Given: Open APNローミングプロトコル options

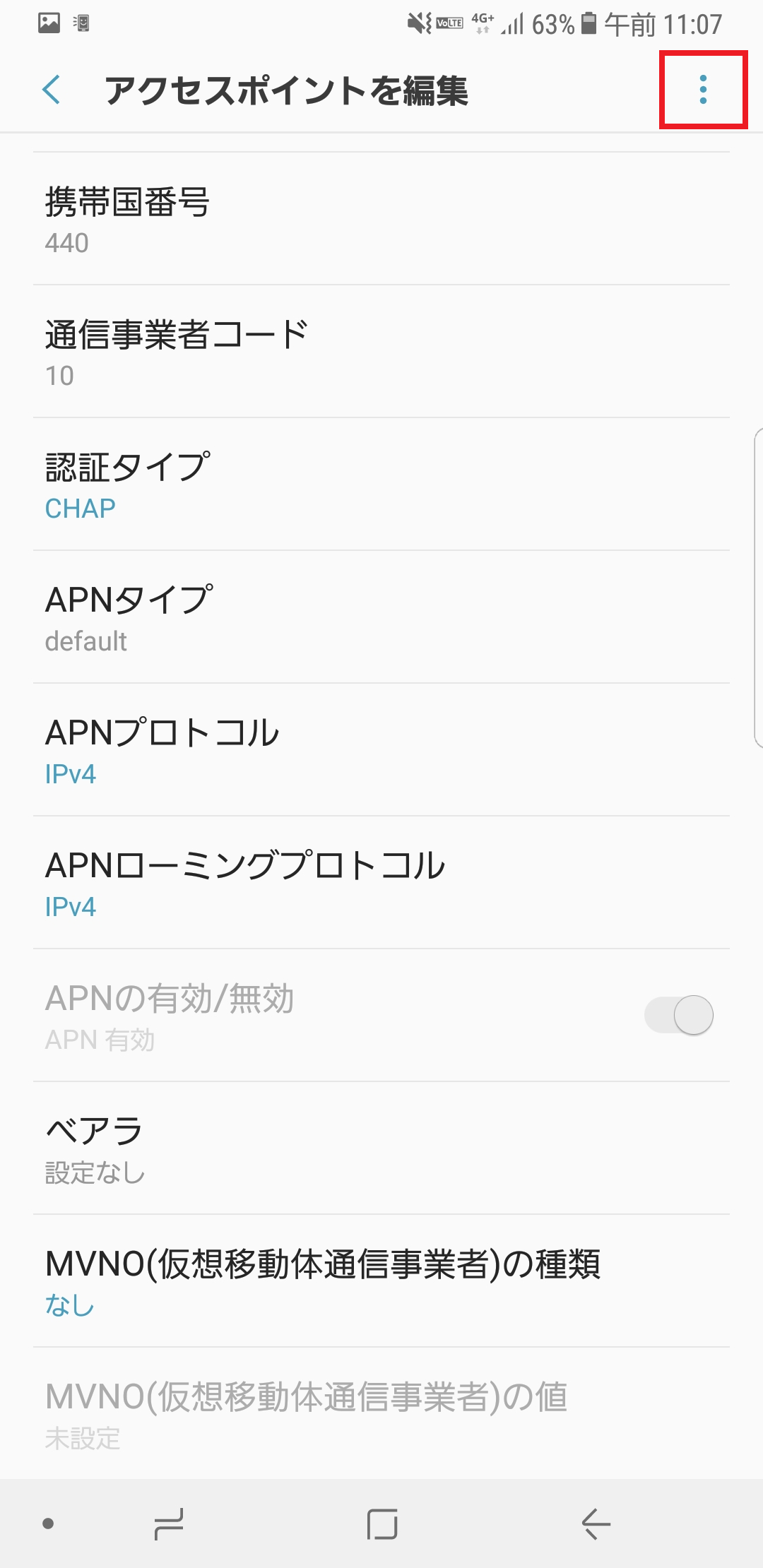Looking at the screenshot, I should [x=381, y=883].
